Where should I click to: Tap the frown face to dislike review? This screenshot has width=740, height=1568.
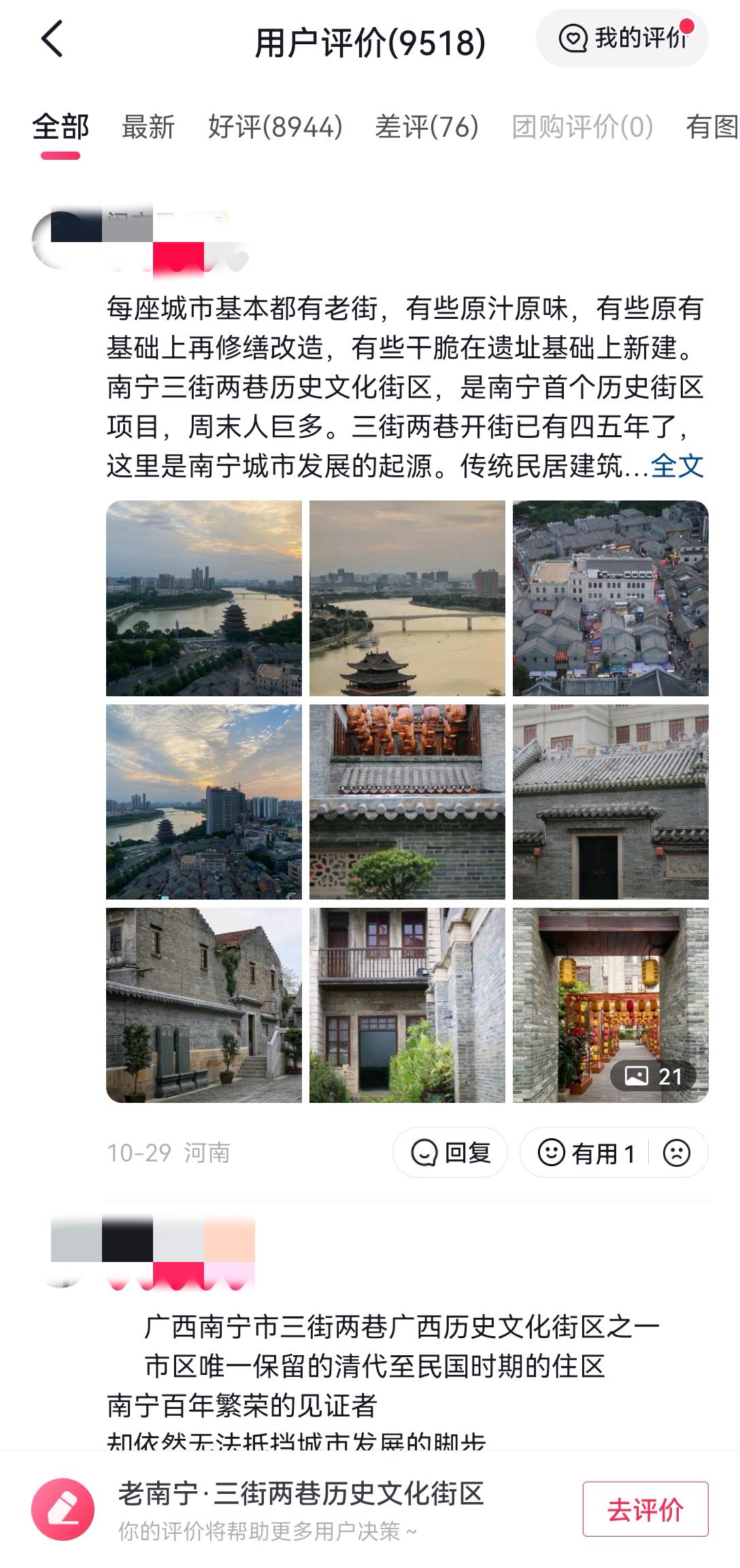677,1153
